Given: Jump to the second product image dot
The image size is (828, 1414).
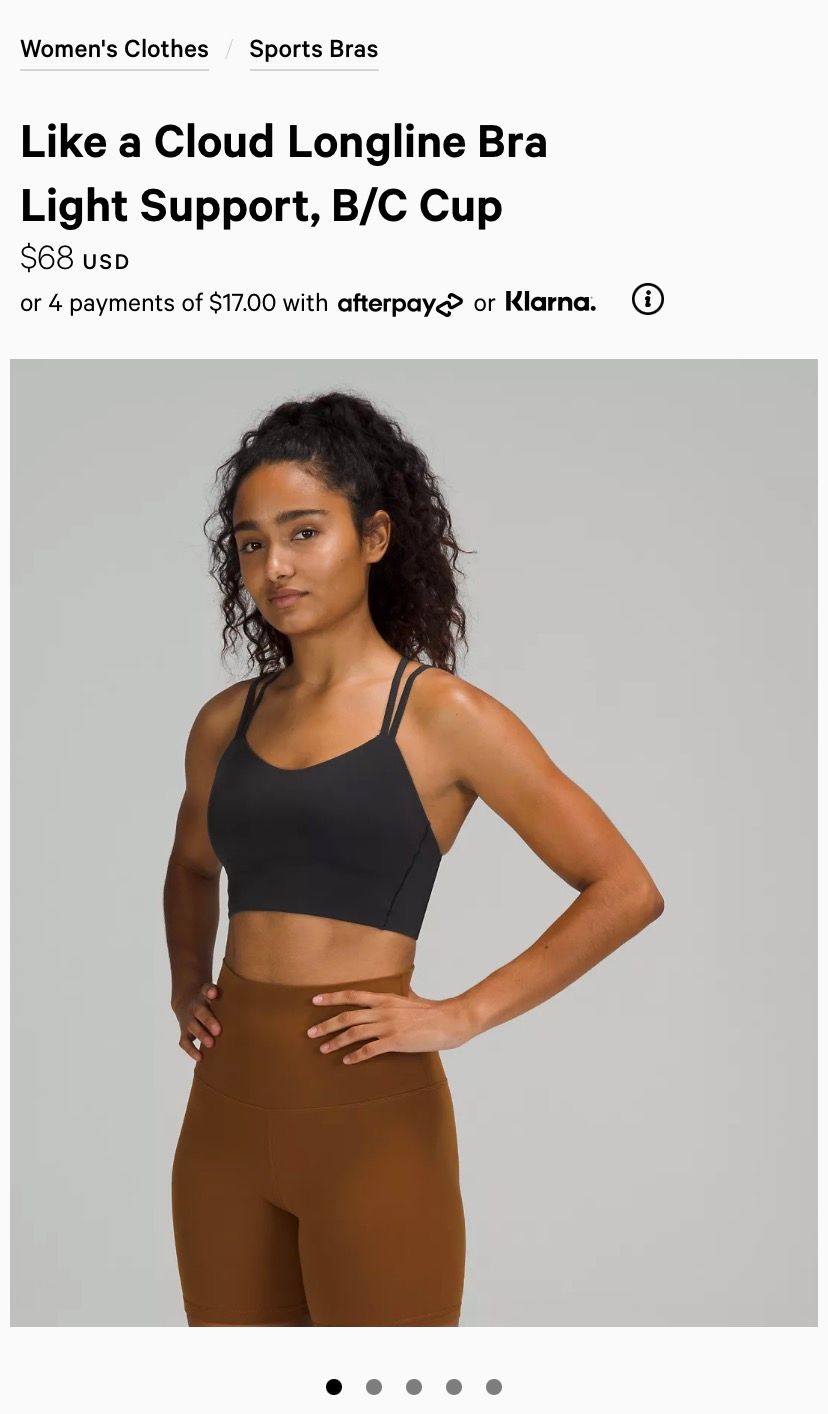Looking at the screenshot, I should tap(374, 1387).
